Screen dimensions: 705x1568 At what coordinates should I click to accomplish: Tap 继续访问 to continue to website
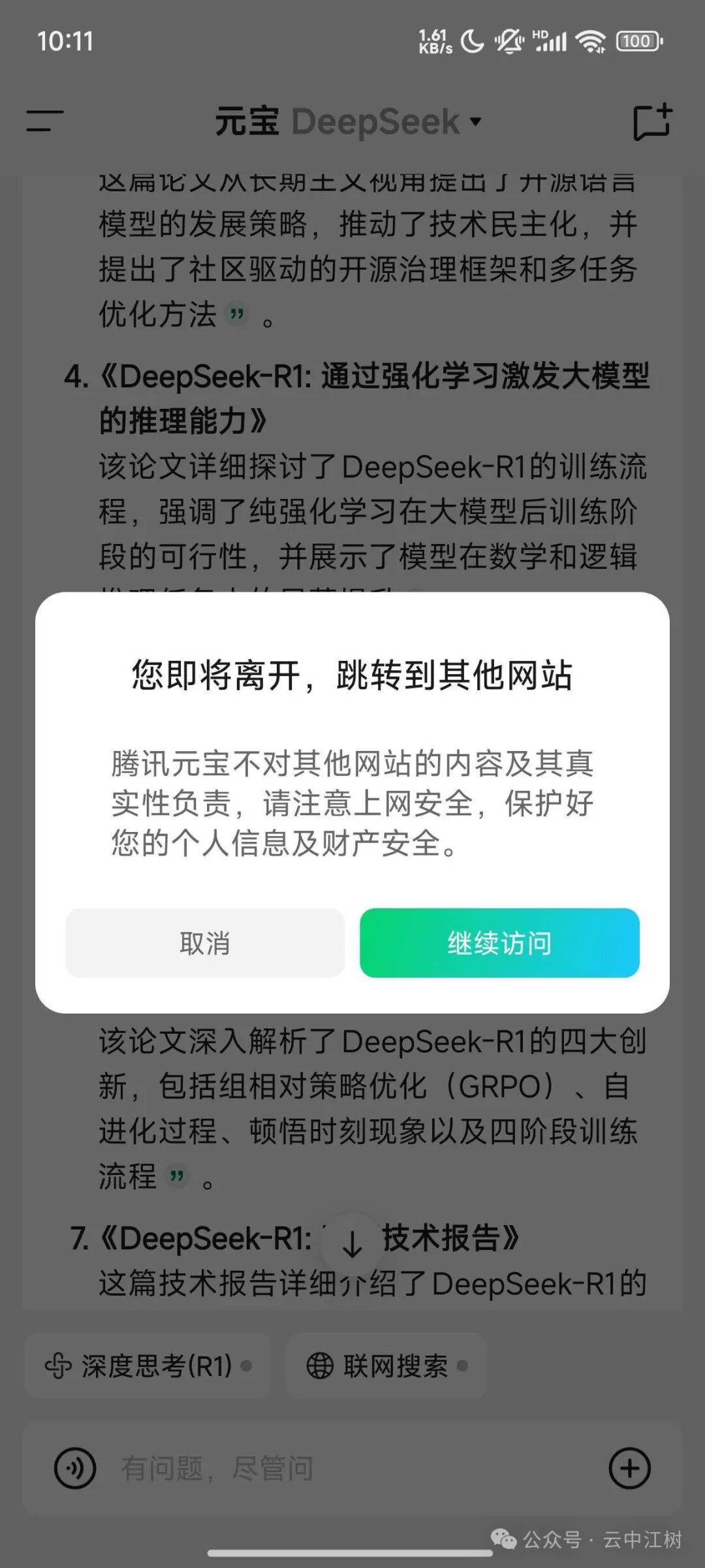[x=499, y=943]
